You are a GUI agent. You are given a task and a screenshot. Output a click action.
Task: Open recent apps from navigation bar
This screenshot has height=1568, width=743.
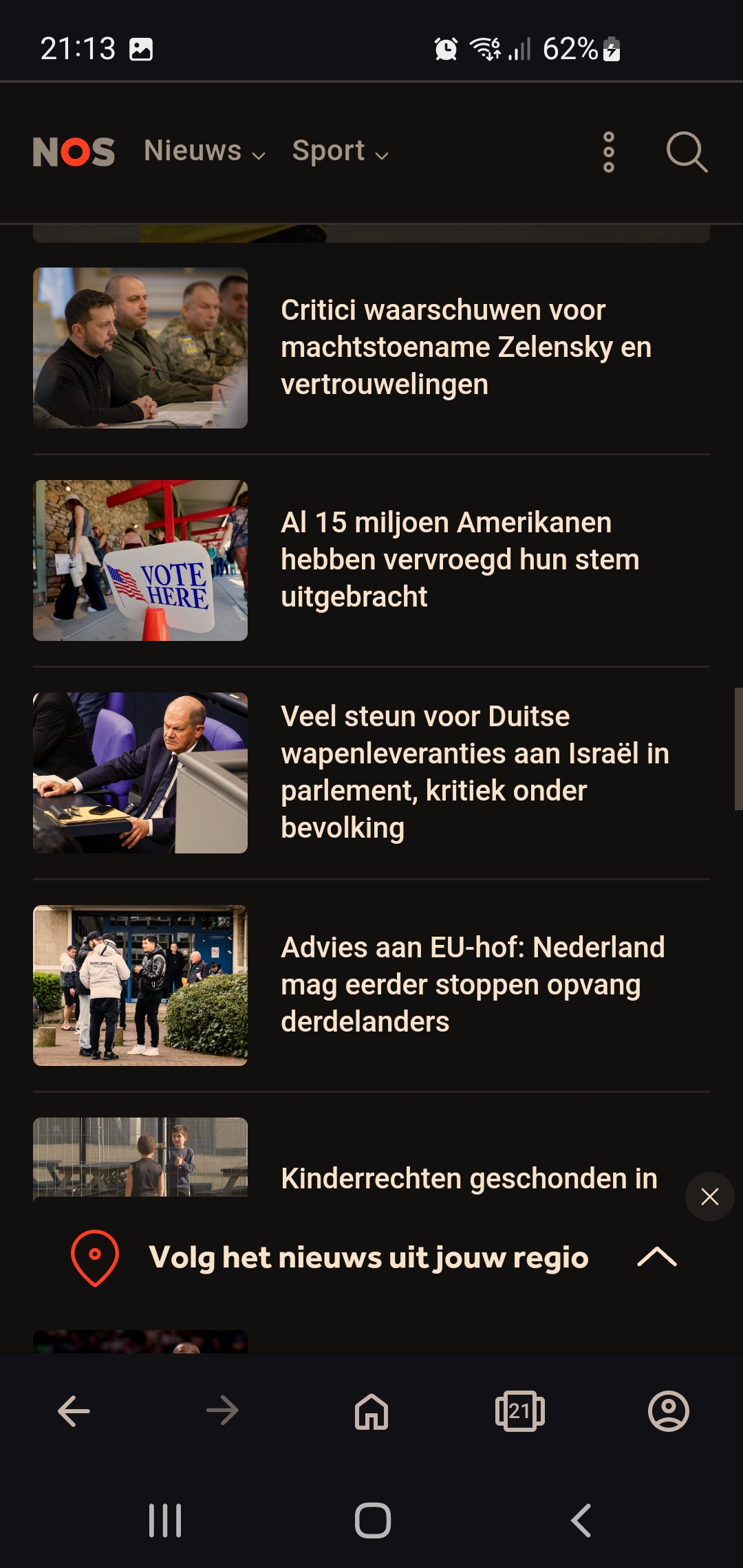[165, 1520]
